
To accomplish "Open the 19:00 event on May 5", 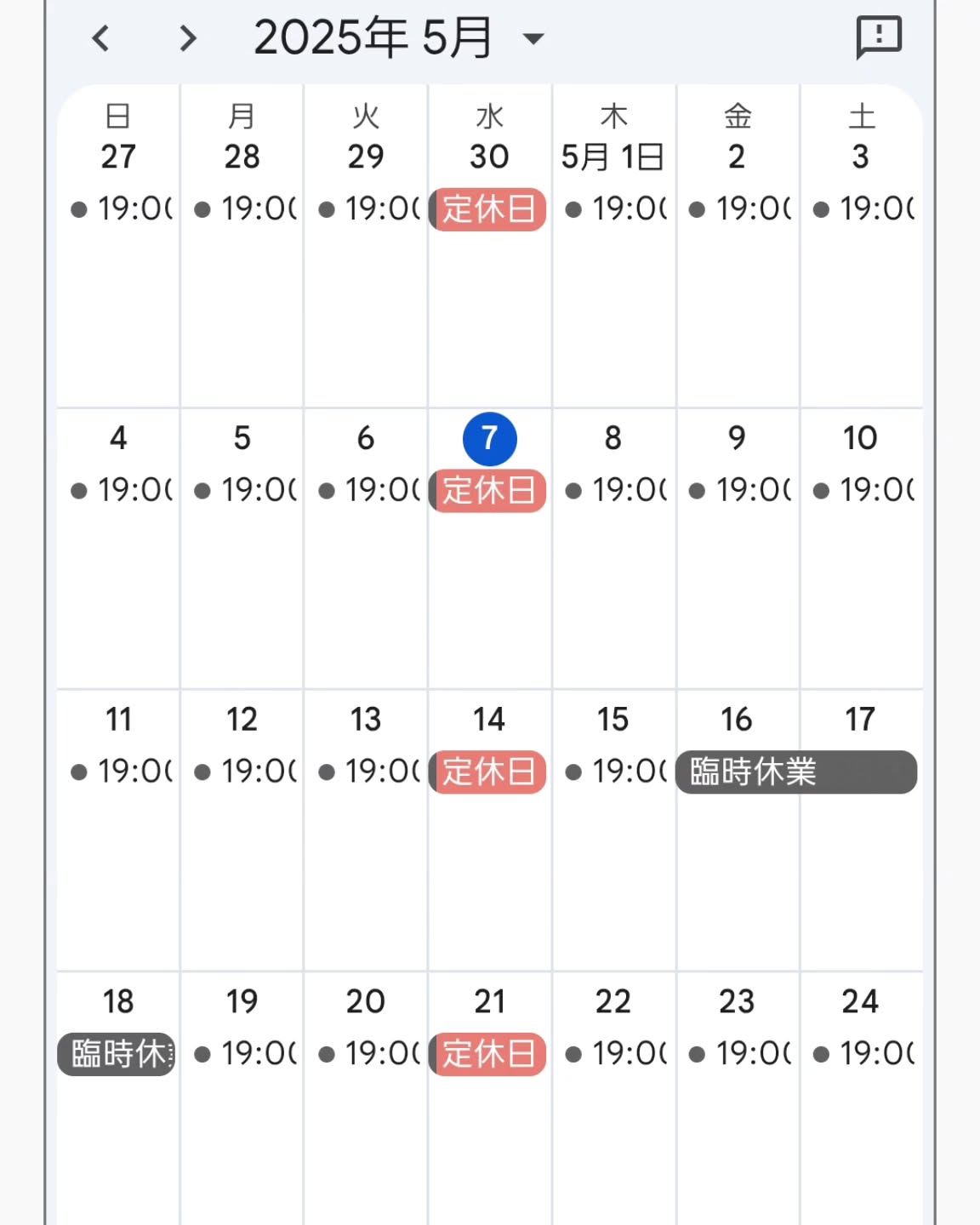I will pyautogui.click(x=245, y=491).
